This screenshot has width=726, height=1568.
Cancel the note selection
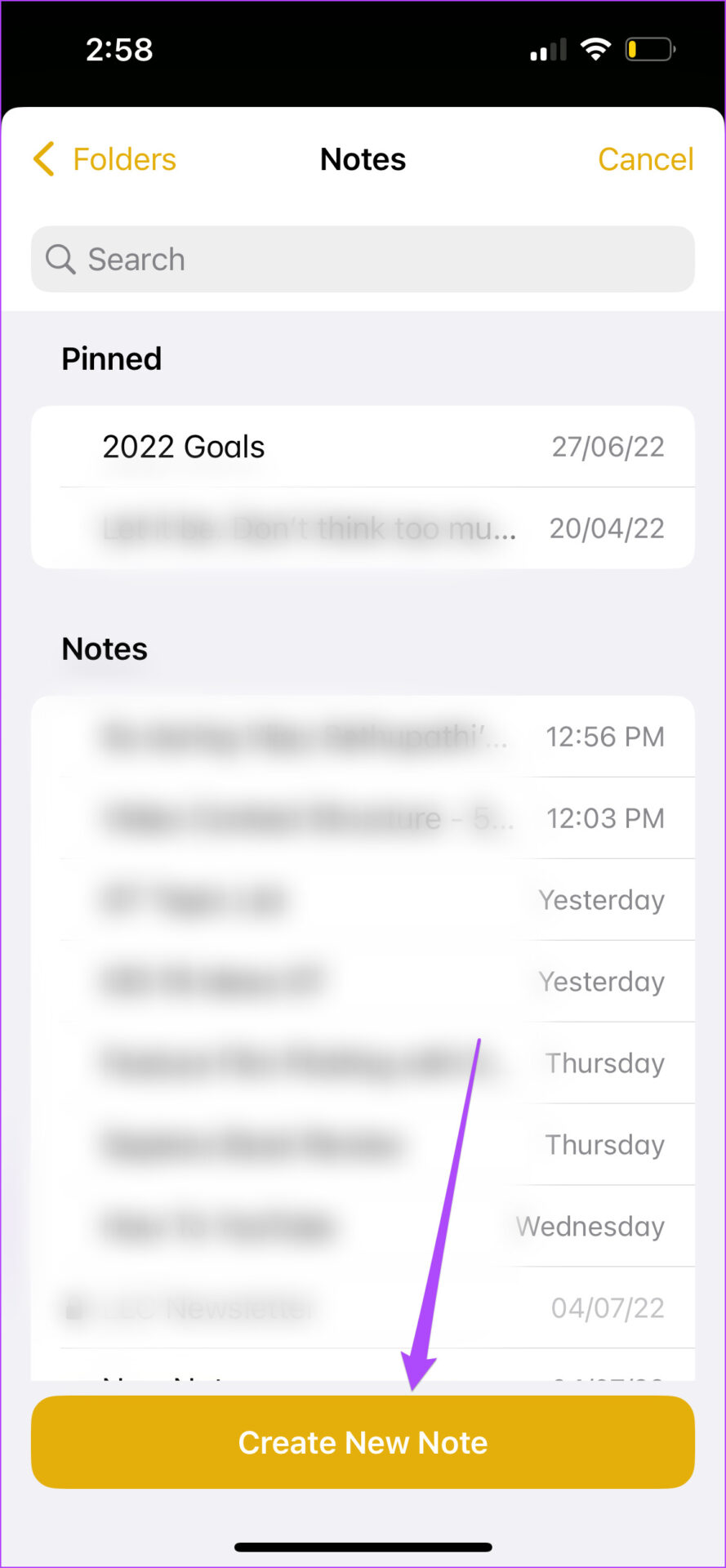645,159
